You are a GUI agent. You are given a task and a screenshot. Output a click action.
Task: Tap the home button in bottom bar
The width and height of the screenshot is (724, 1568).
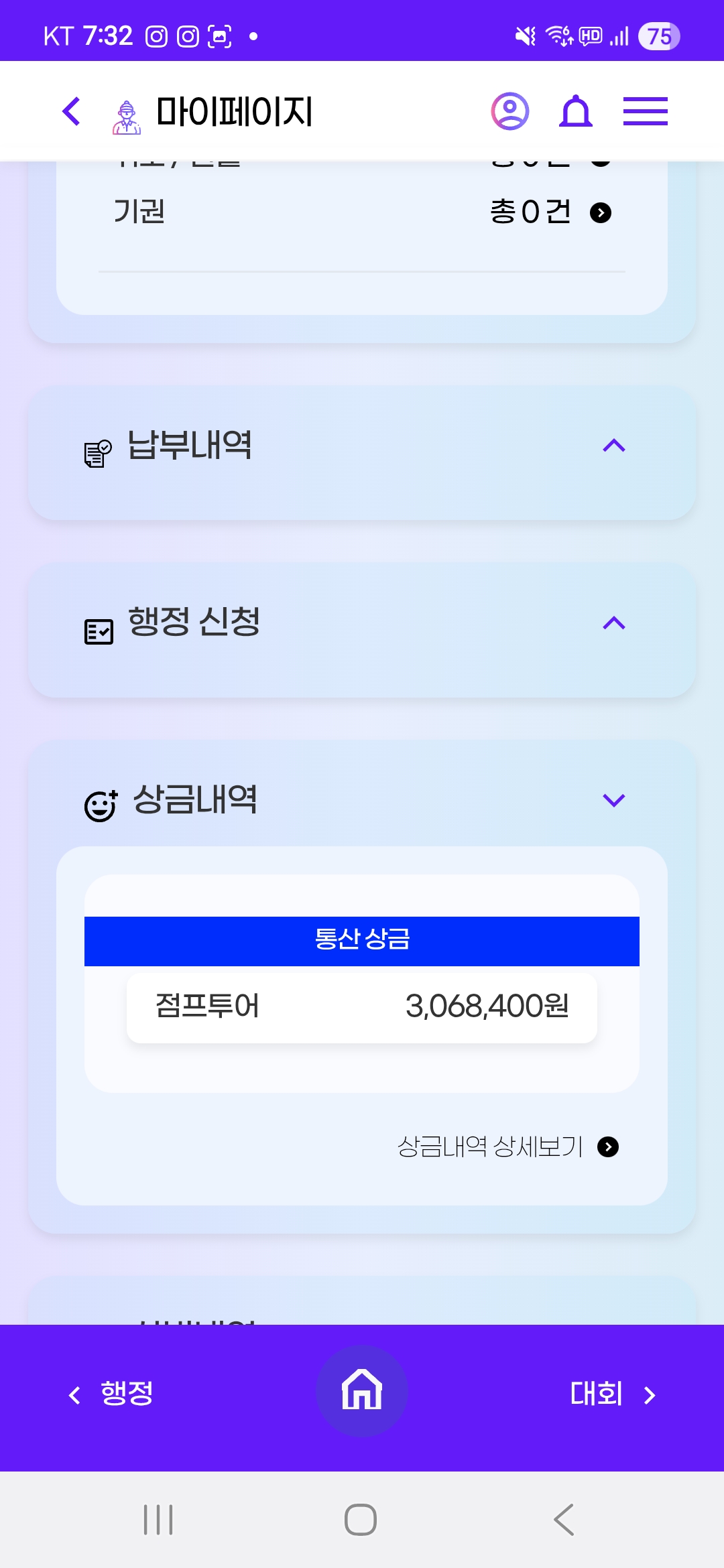point(362,1390)
